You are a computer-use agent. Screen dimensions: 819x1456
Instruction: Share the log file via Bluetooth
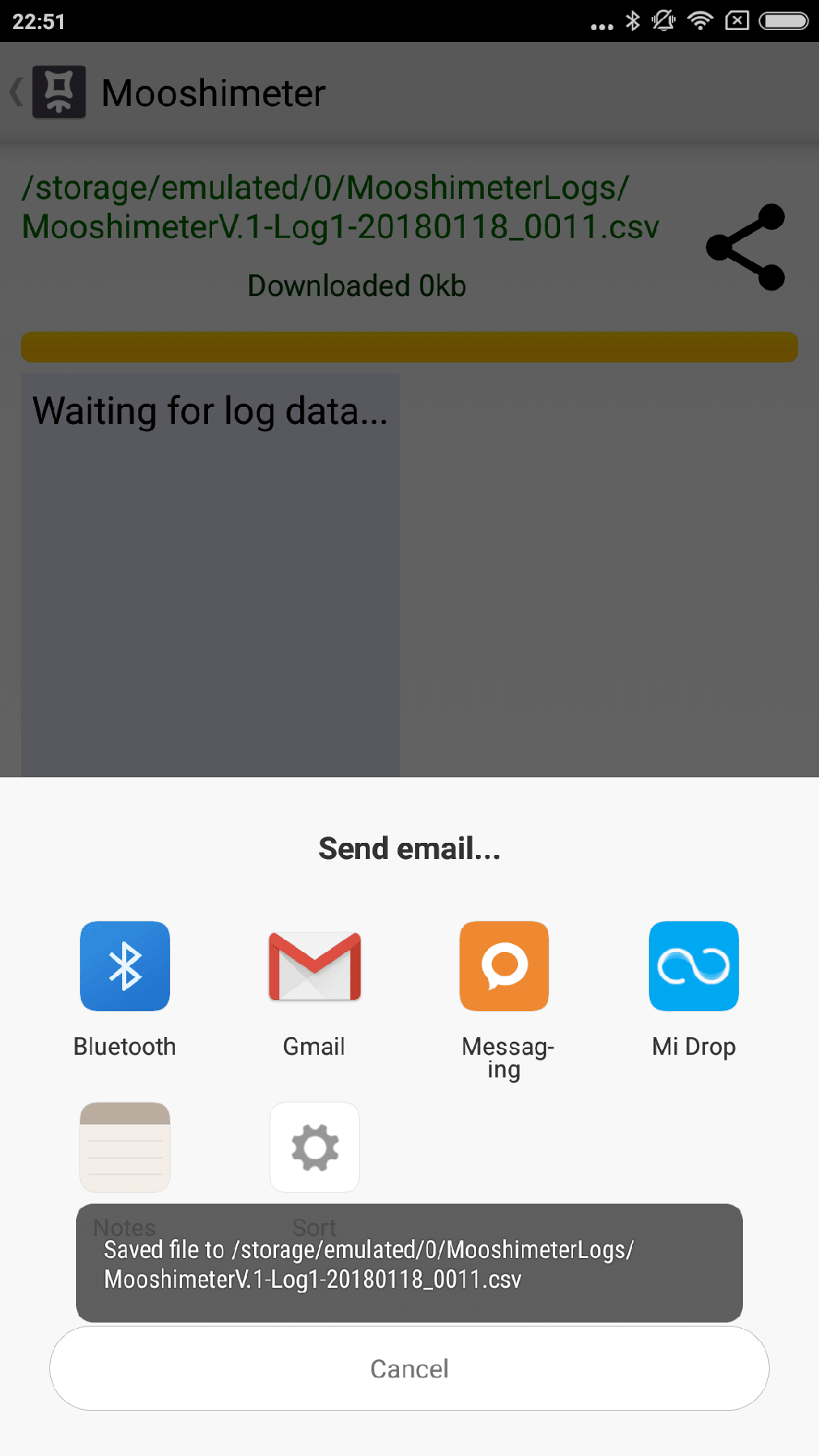(x=125, y=967)
